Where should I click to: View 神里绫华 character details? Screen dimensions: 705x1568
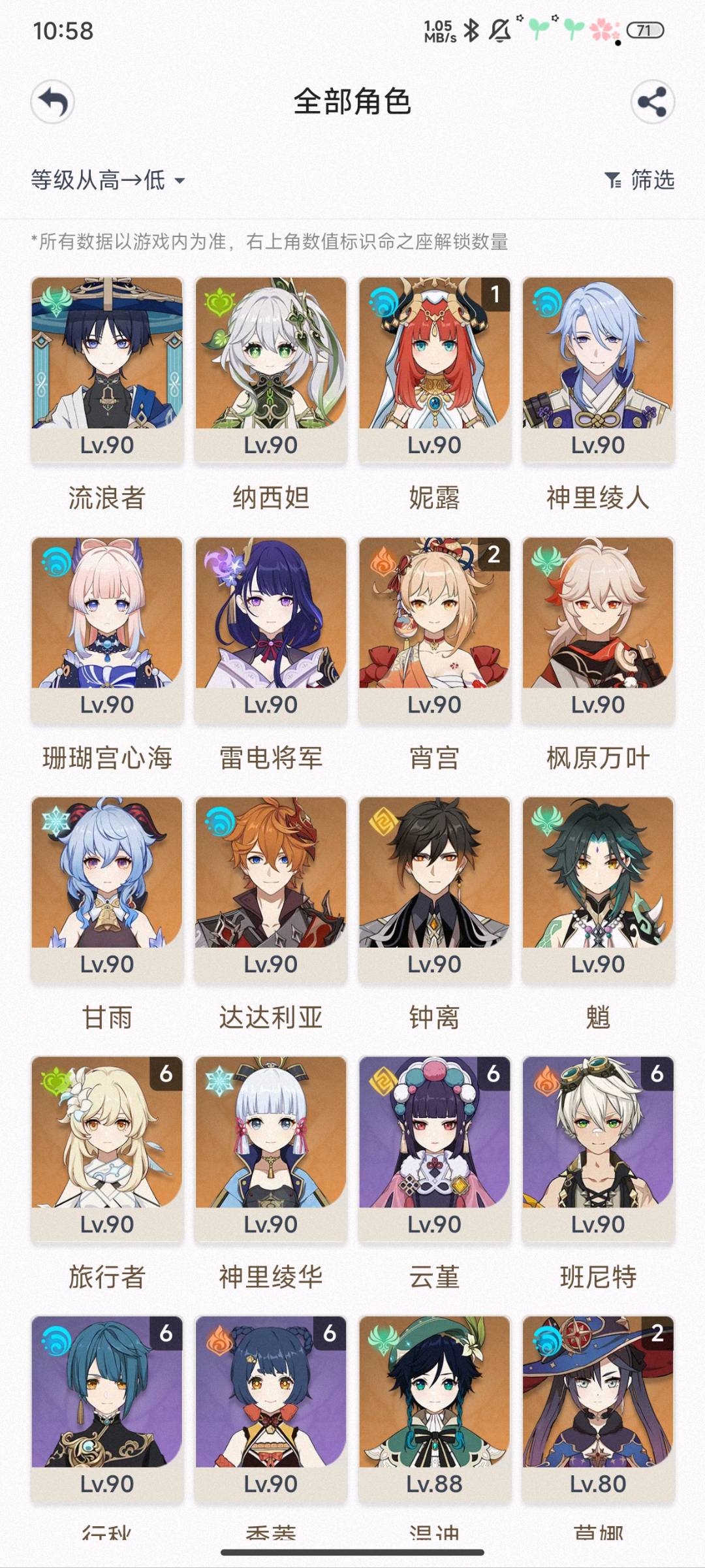tap(271, 1149)
